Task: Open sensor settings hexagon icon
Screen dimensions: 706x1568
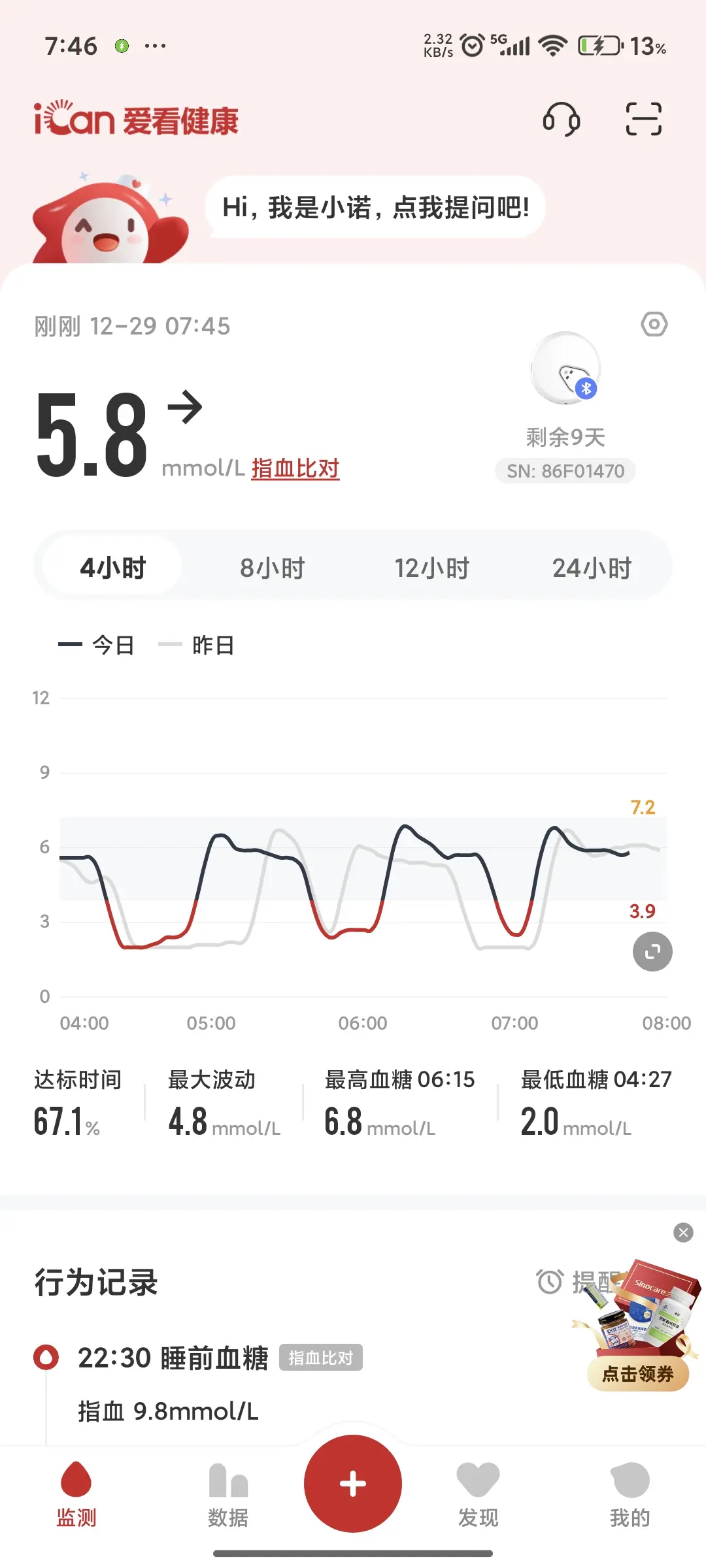Action: [654, 324]
